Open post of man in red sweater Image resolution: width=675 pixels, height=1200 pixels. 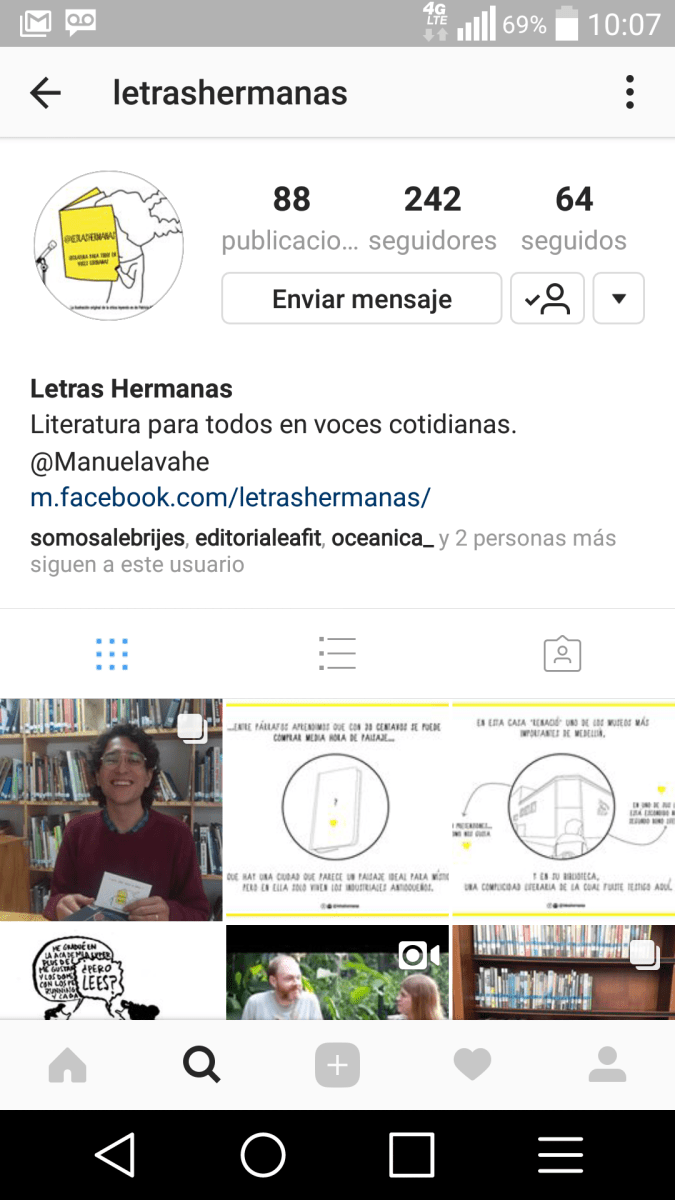[x=111, y=809]
